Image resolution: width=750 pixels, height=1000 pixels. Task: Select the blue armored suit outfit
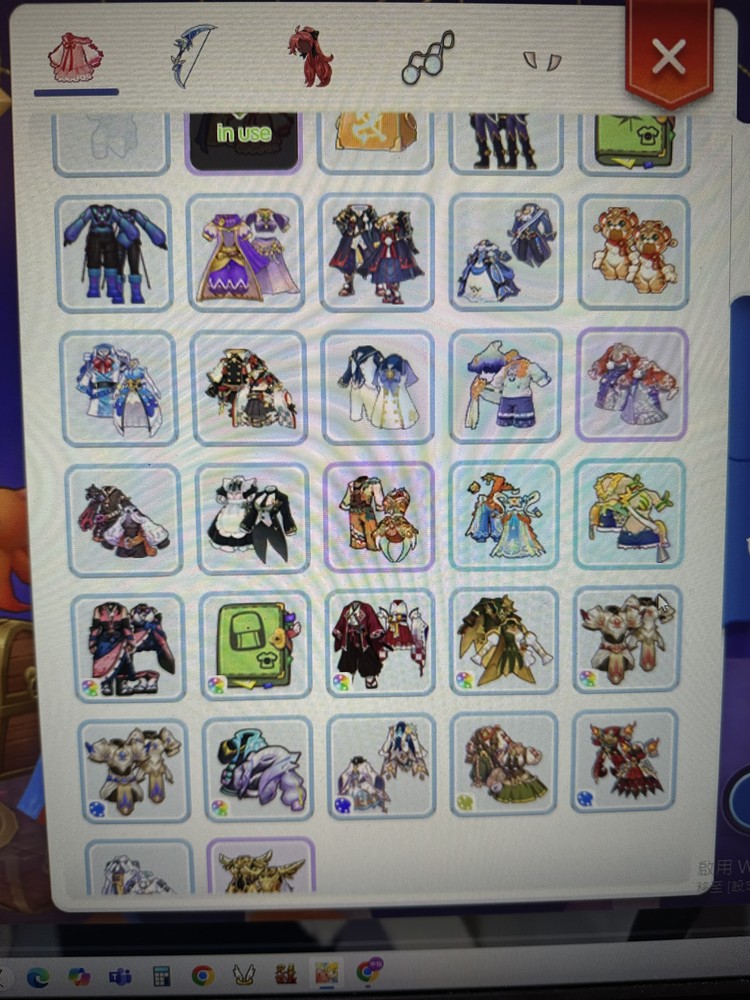(x=113, y=254)
